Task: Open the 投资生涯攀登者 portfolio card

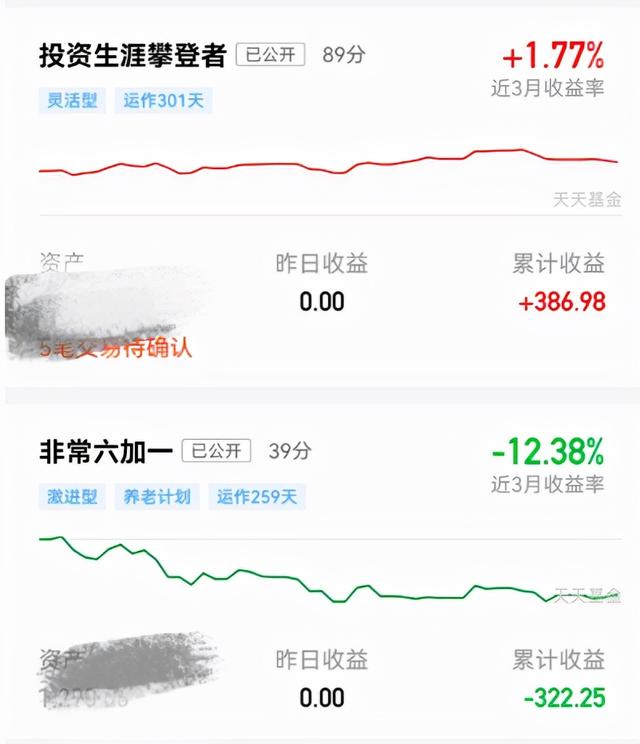Action: pyautogui.click(x=133, y=55)
